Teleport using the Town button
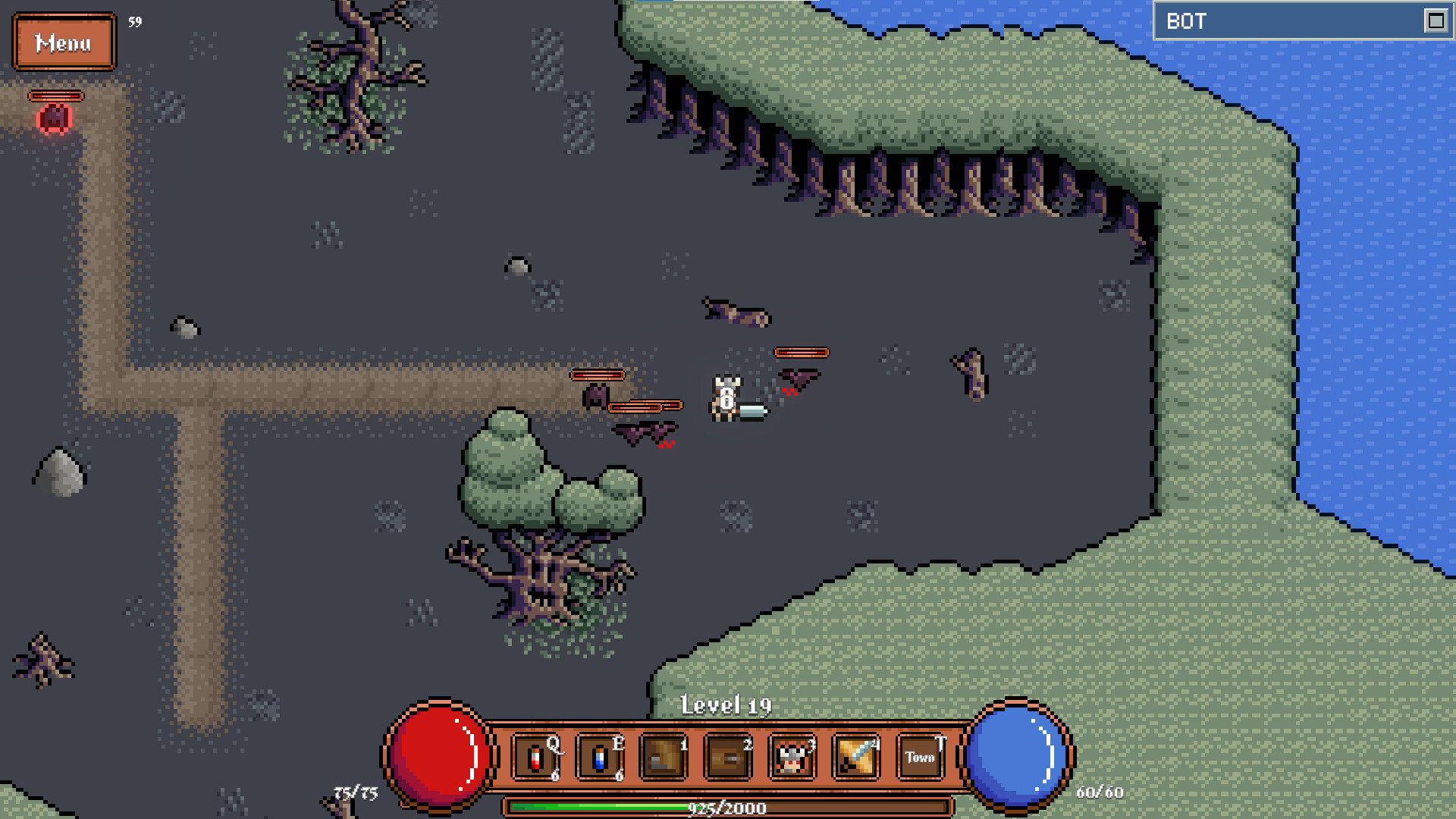The width and height of the screenshot is (1456, 819). [921, 757]
